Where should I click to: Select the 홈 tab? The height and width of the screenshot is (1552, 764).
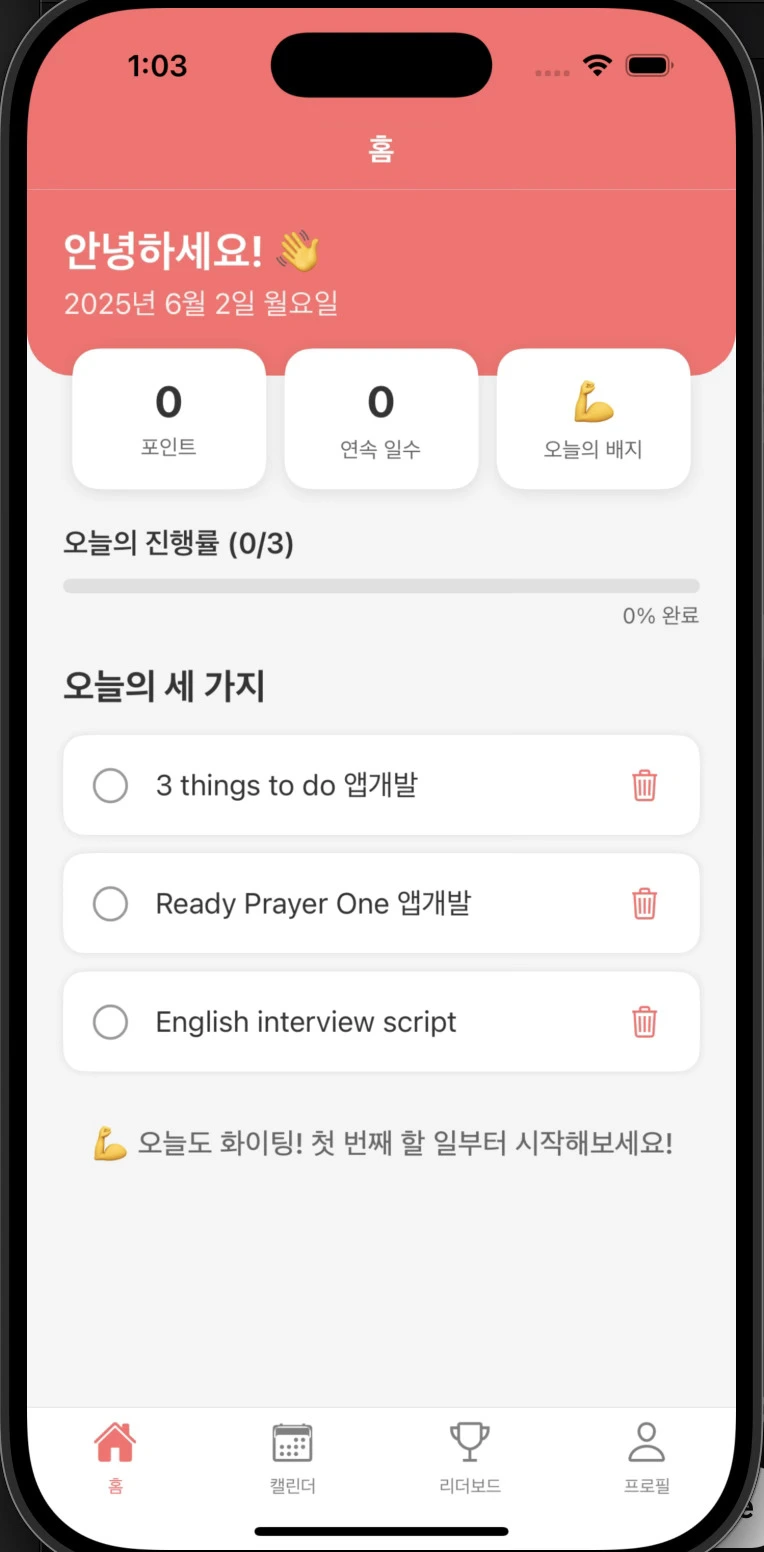click(x=115, y=1458)
